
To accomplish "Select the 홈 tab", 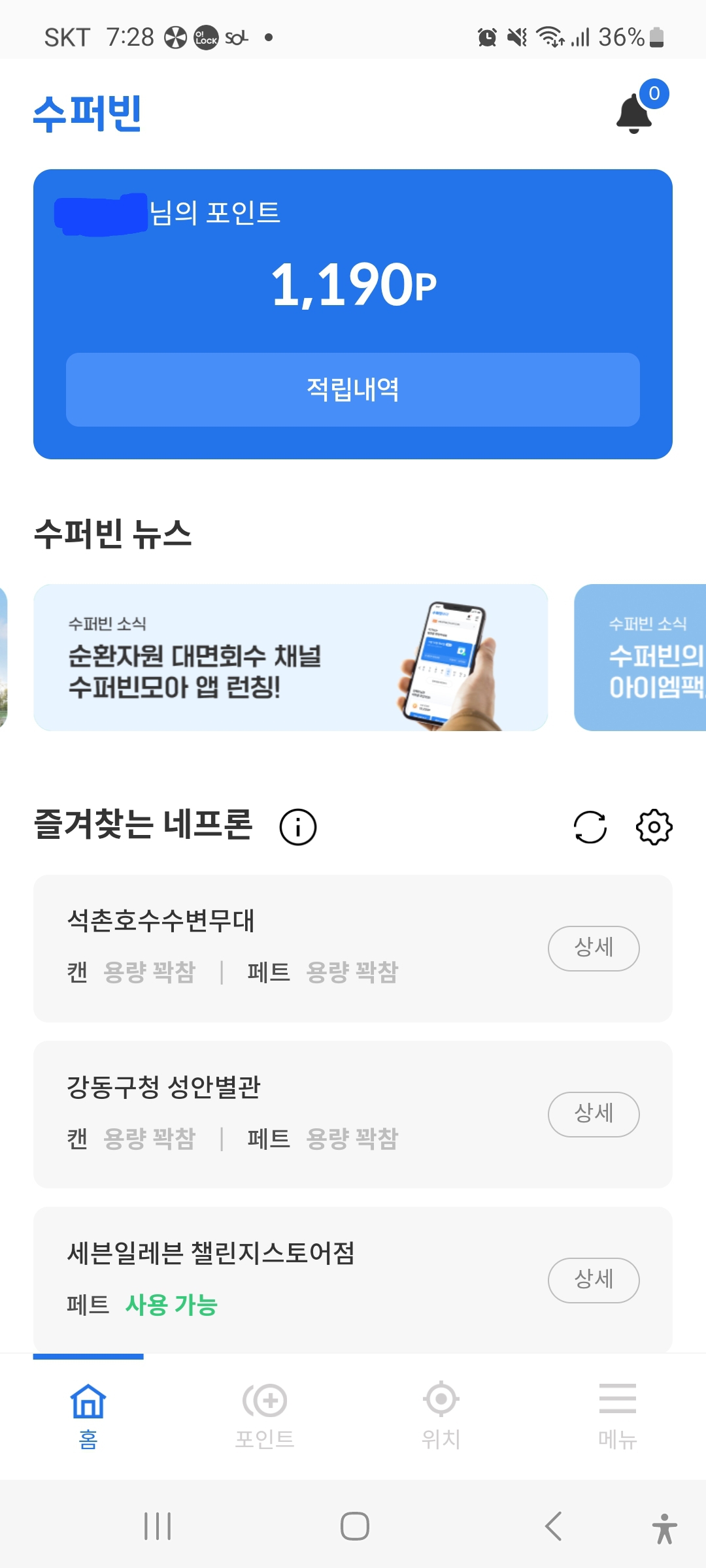I will click(x=88, y=1416).
